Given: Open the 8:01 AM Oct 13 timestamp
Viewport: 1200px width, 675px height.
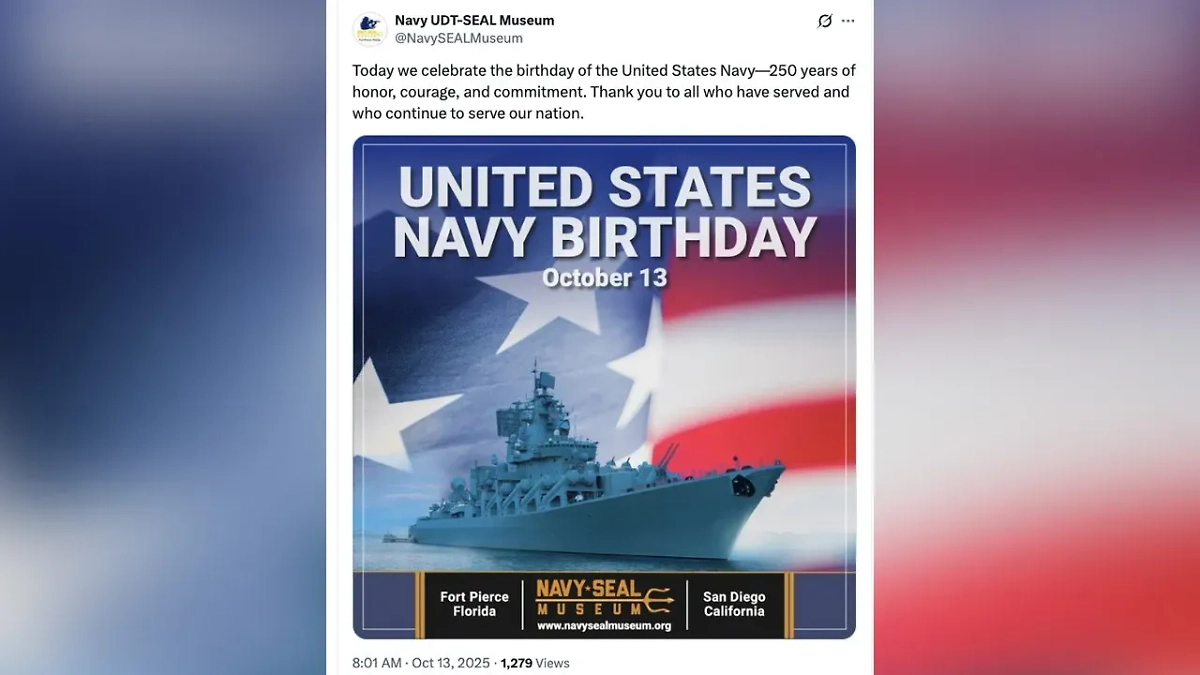Looking at the screenshot, I should coord(421,662).
